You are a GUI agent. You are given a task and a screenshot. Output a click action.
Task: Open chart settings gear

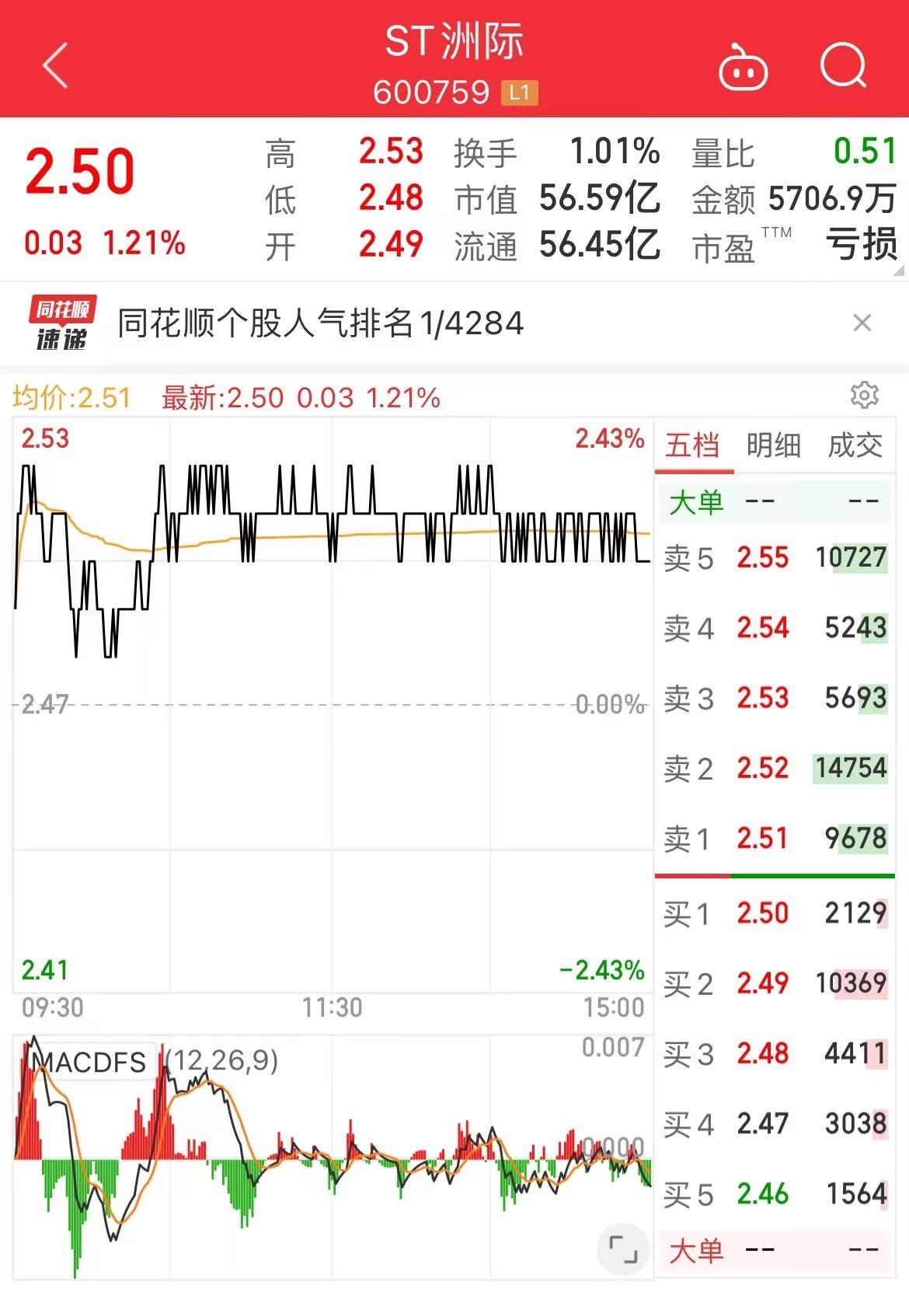pos(864,396)
